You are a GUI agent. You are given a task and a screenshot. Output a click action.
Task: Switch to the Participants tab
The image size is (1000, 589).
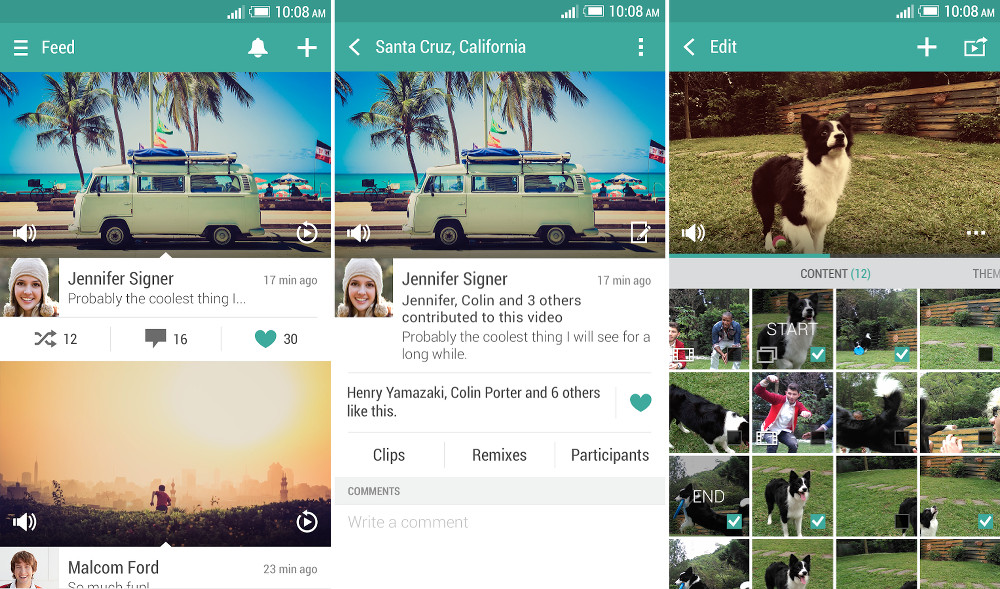point(609,455)
